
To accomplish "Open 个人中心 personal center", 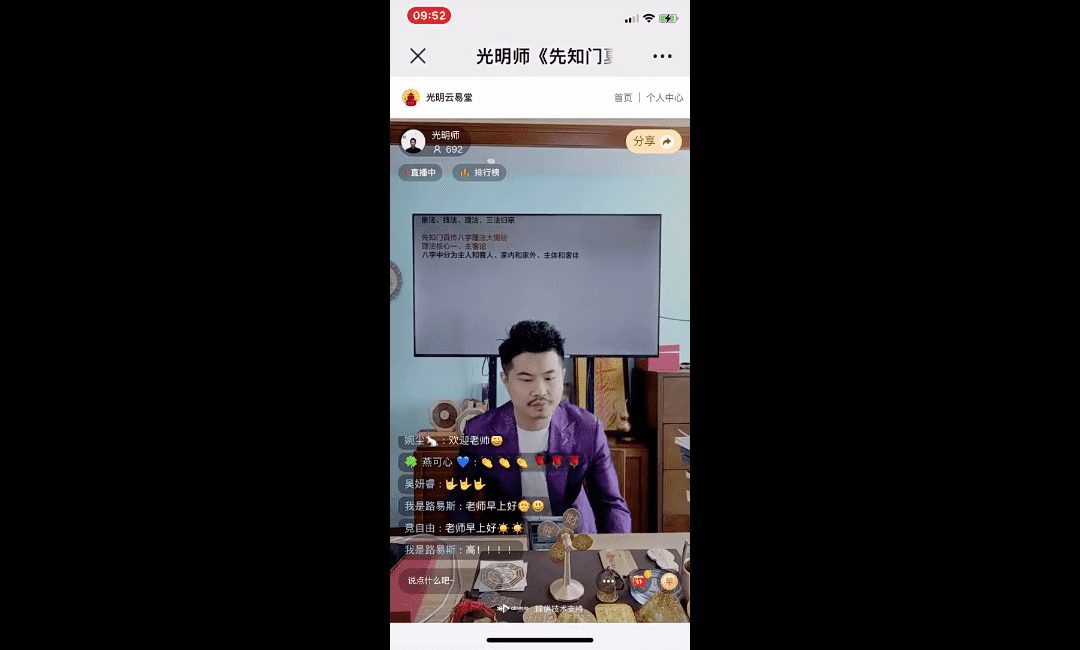I will tap(664, 98).
